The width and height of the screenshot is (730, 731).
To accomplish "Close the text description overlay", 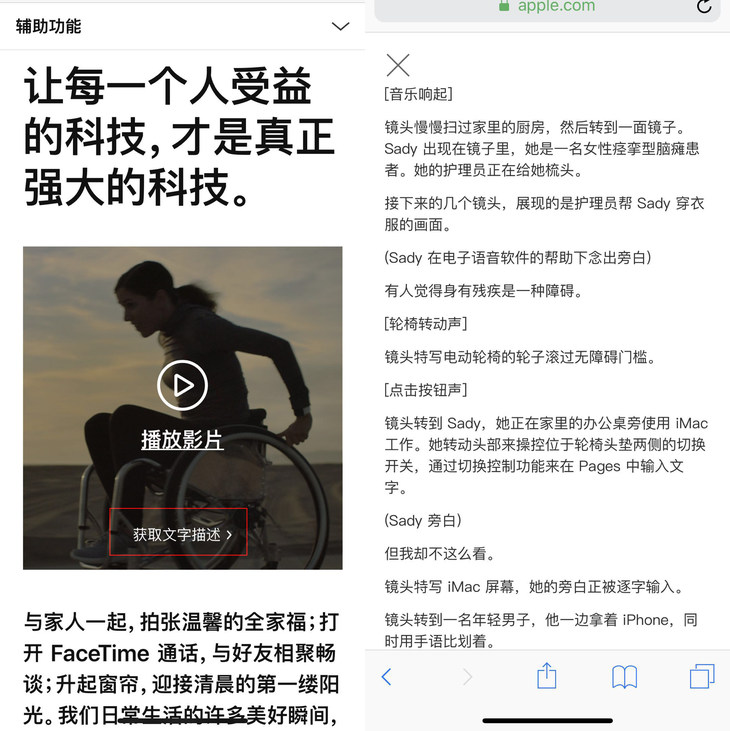I will click(x=398, y=65).
